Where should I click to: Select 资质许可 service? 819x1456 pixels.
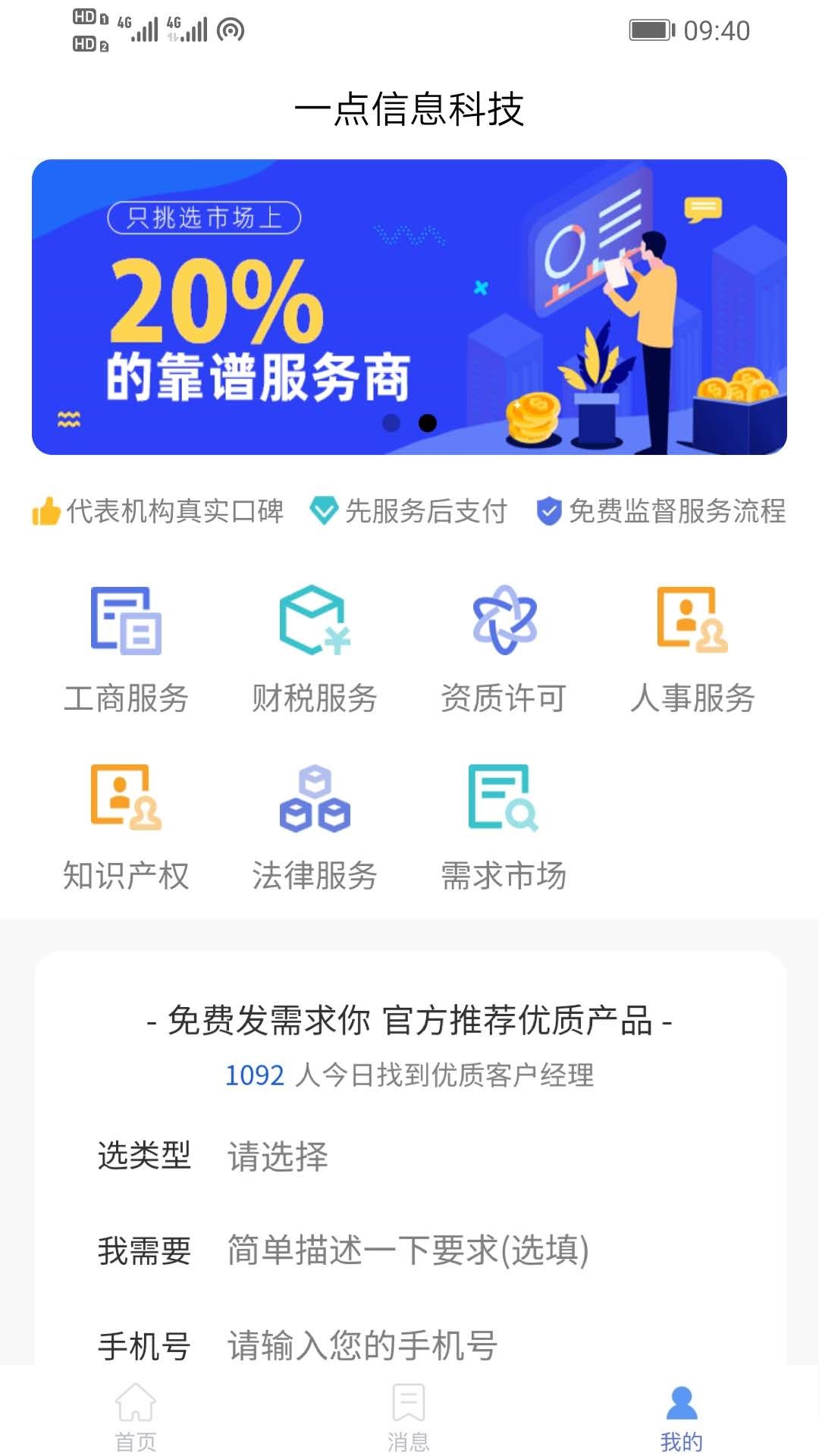pyautogui.click(x=504, y=650)
